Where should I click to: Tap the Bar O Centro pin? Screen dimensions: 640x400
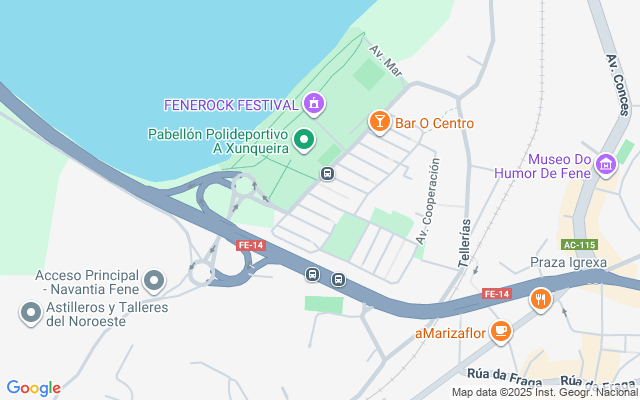click(380, 122)
